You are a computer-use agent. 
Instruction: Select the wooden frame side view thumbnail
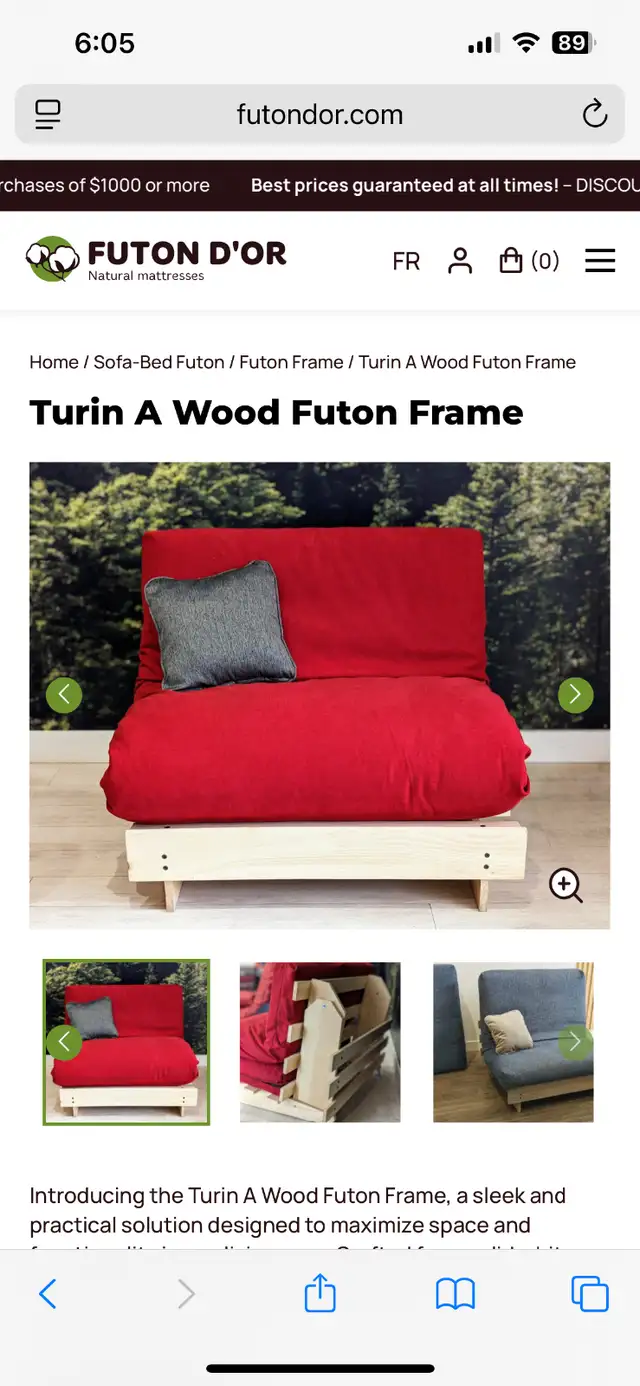[320, 1042]
